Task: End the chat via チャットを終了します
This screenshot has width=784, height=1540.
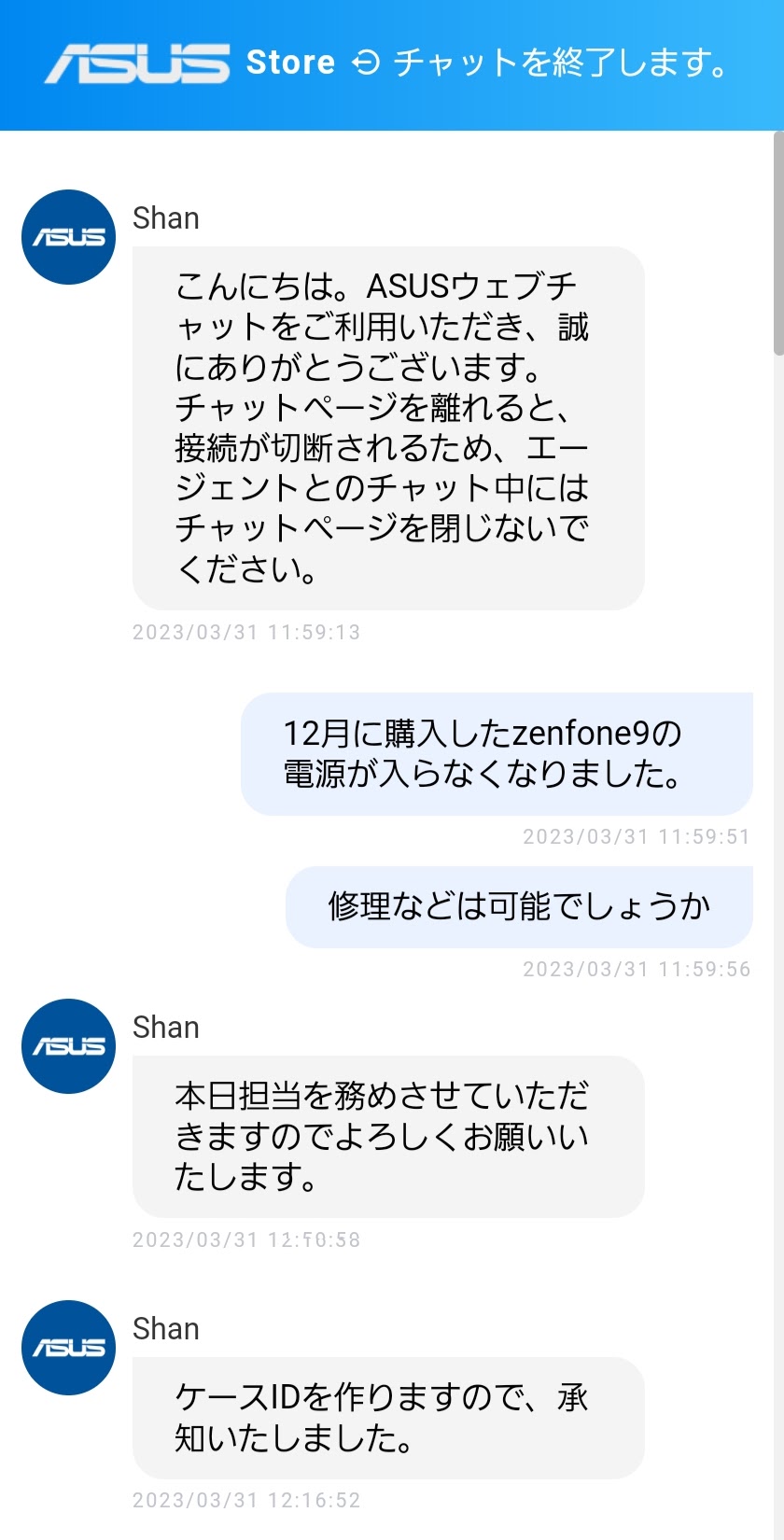Action: click(x=539, y=63)
